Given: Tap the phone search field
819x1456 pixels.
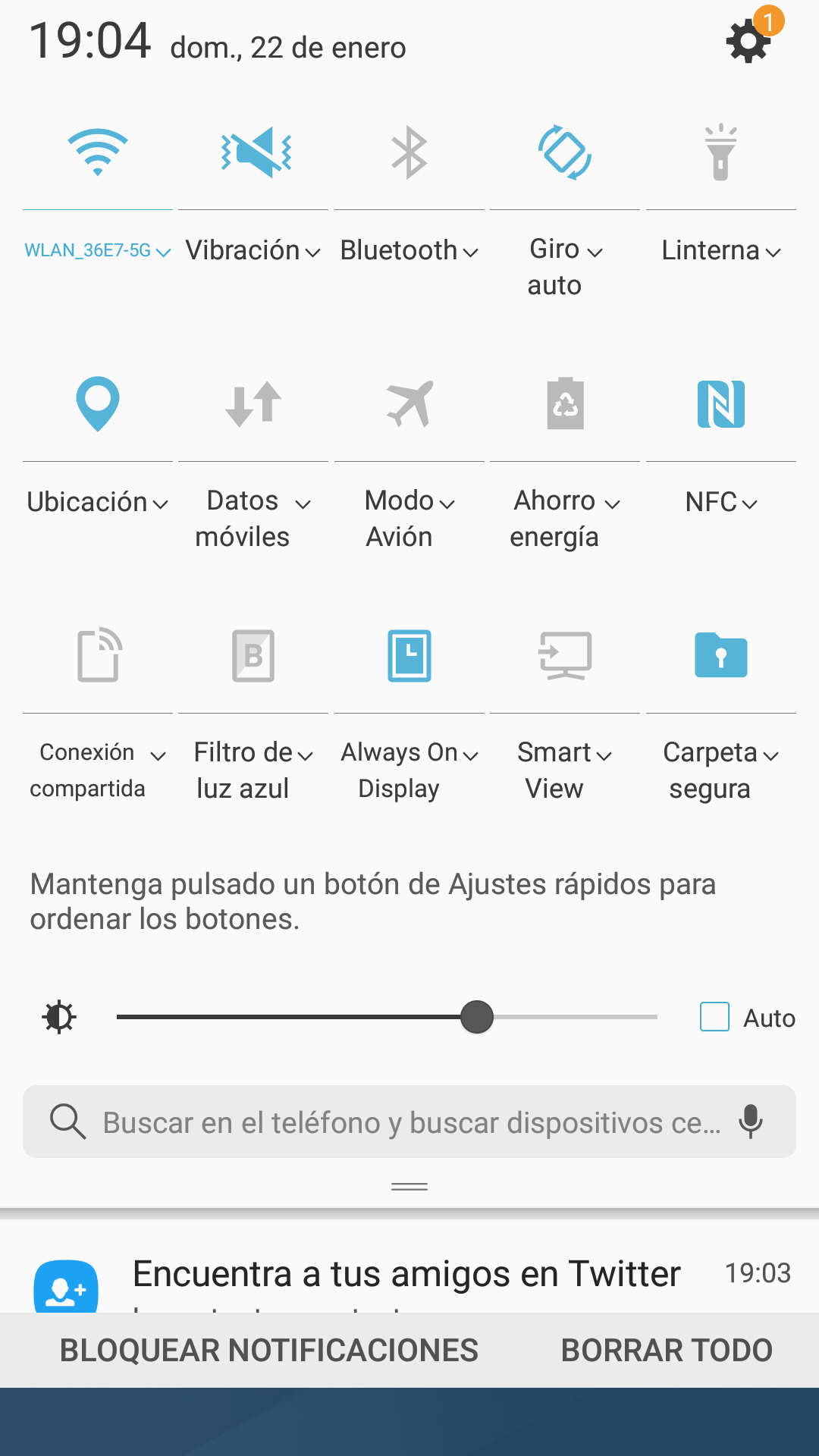Looking at the screenshot, I should (409, 1122).
